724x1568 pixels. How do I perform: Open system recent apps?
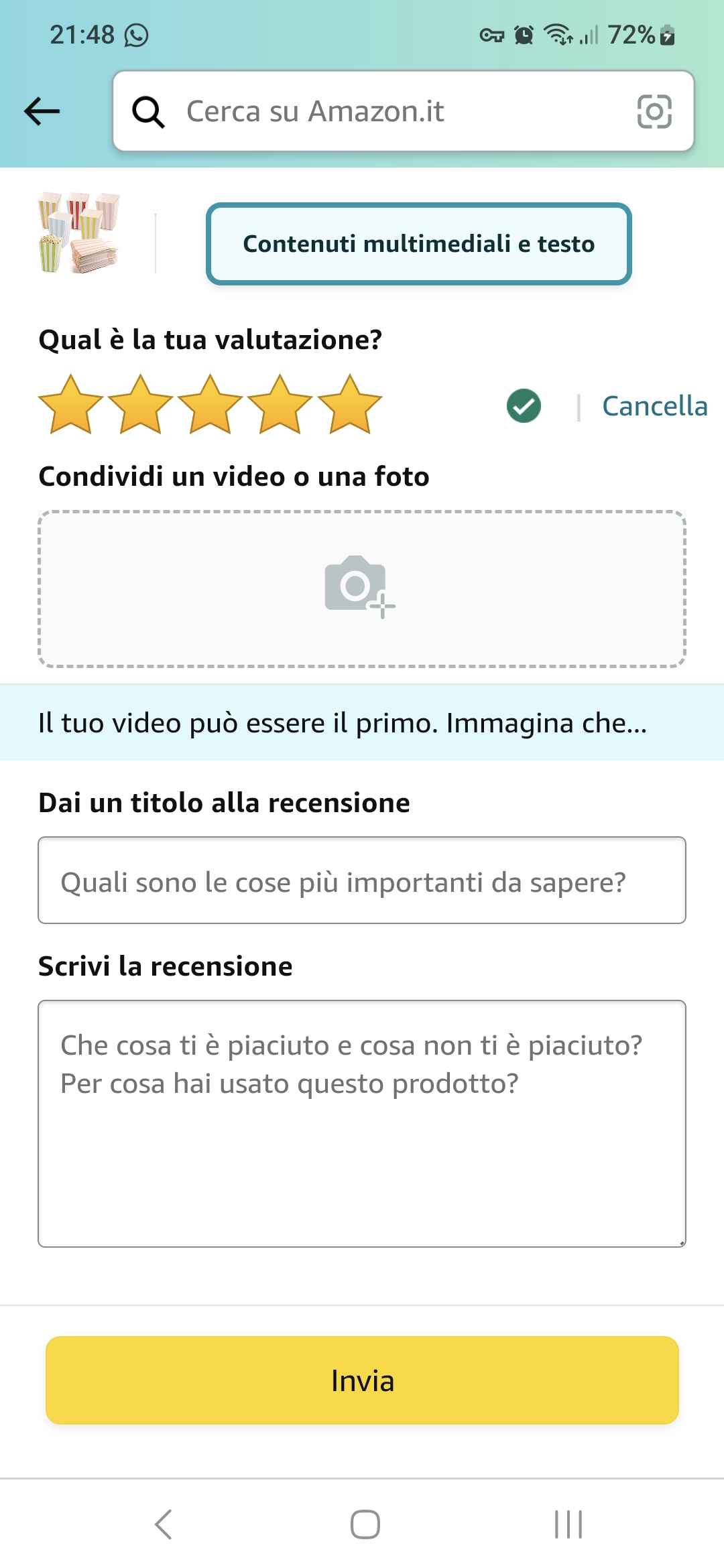coord(568,1524)
